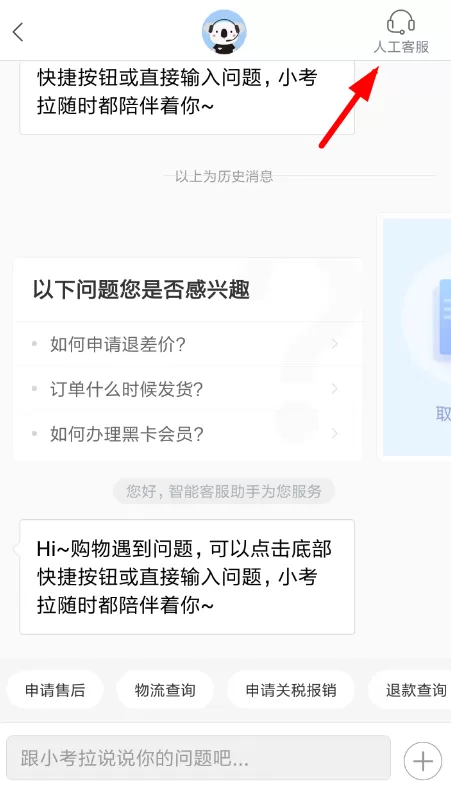Open the question 如何申请退差价?
Image resolution: width=451 pixels, height=791 pixels.
(x=188, y=345)
